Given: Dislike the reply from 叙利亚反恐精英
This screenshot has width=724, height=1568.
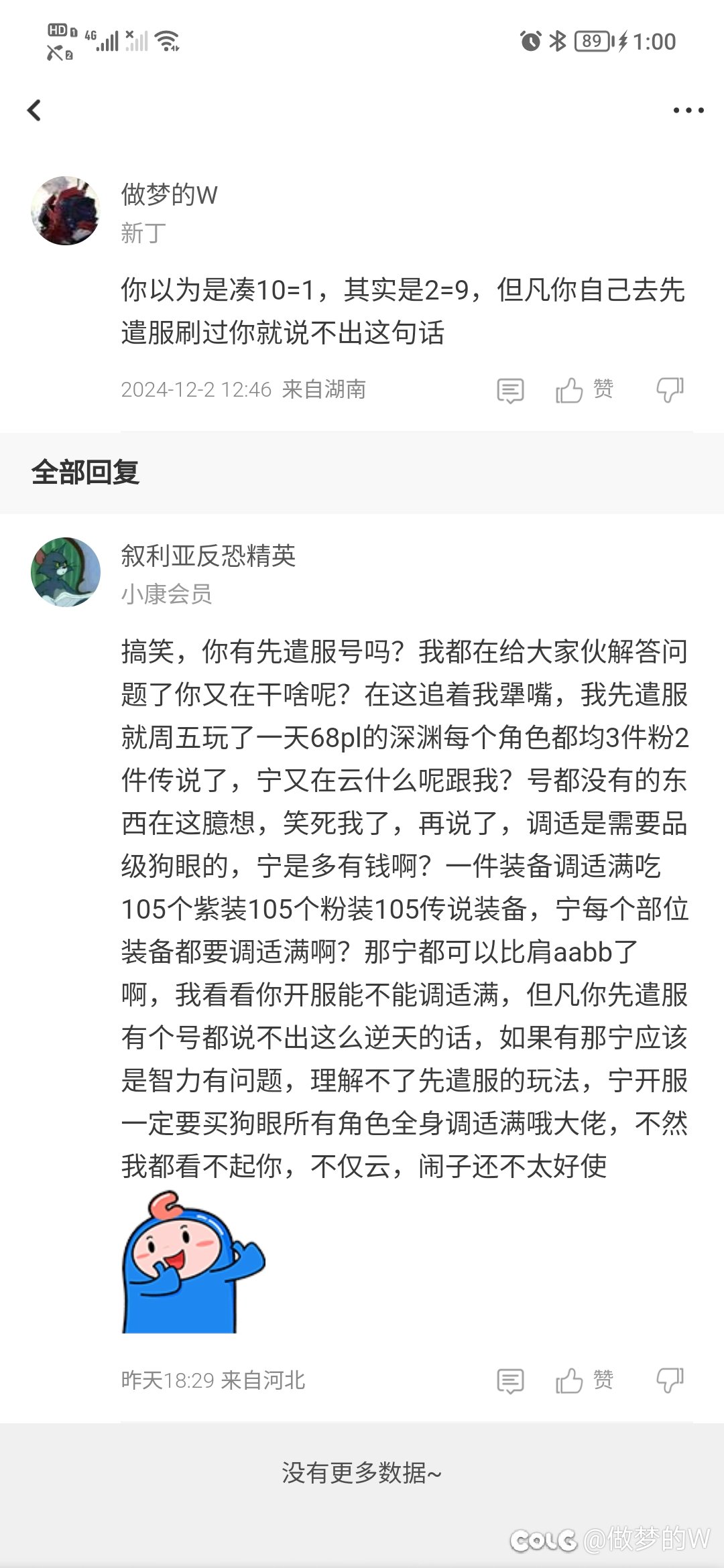Looking at the screenshot, I should (670, 1380).
